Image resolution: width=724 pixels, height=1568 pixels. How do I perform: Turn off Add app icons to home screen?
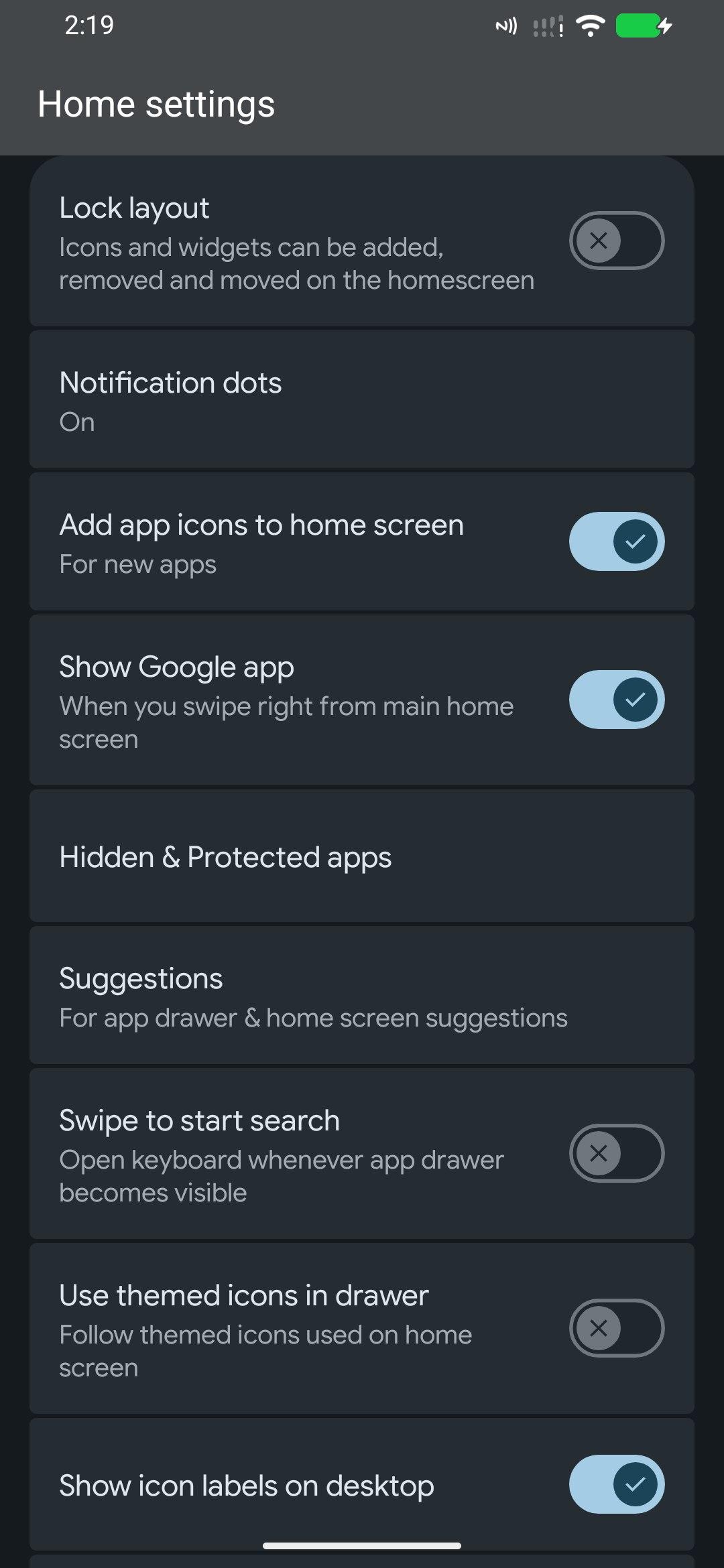pos(616,541)
